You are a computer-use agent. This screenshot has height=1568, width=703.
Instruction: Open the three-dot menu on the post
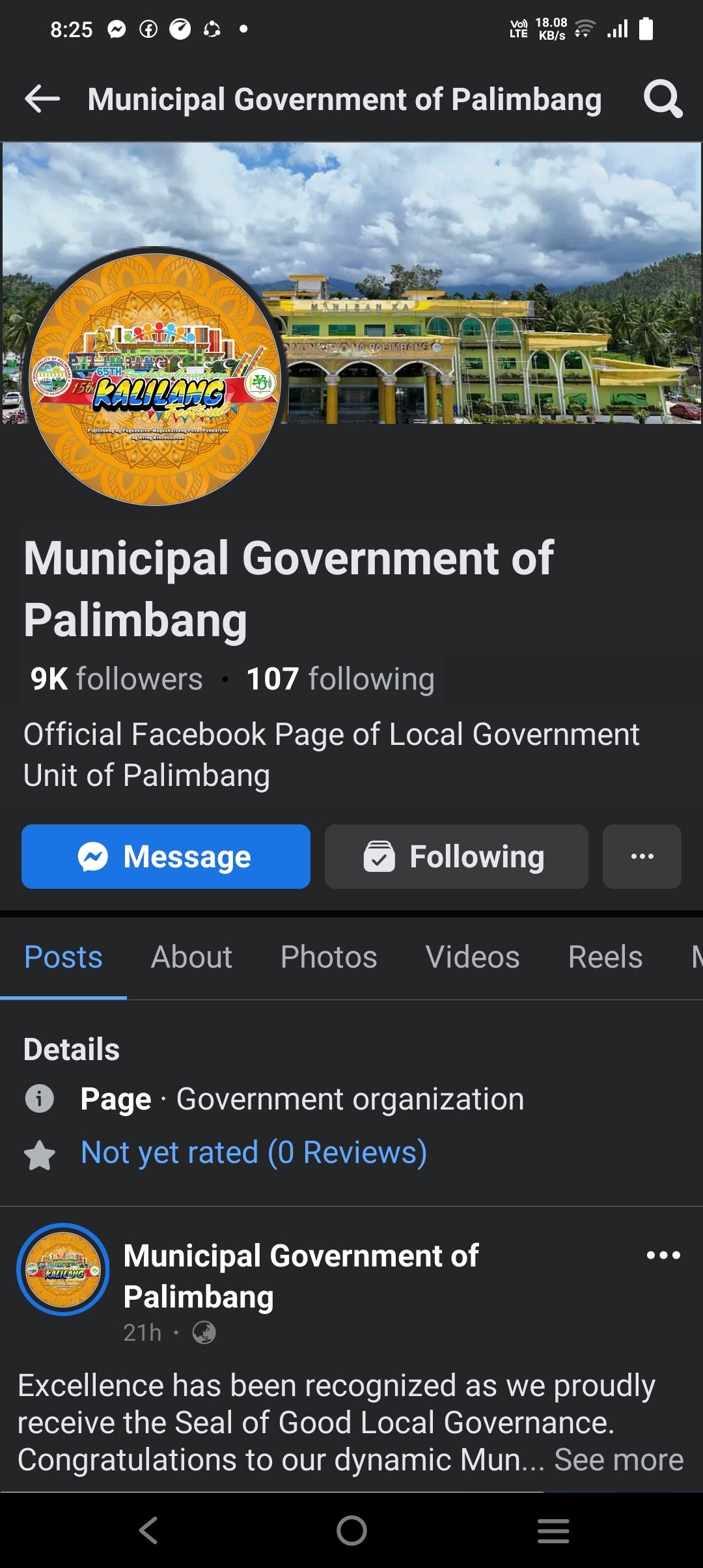663,1255
